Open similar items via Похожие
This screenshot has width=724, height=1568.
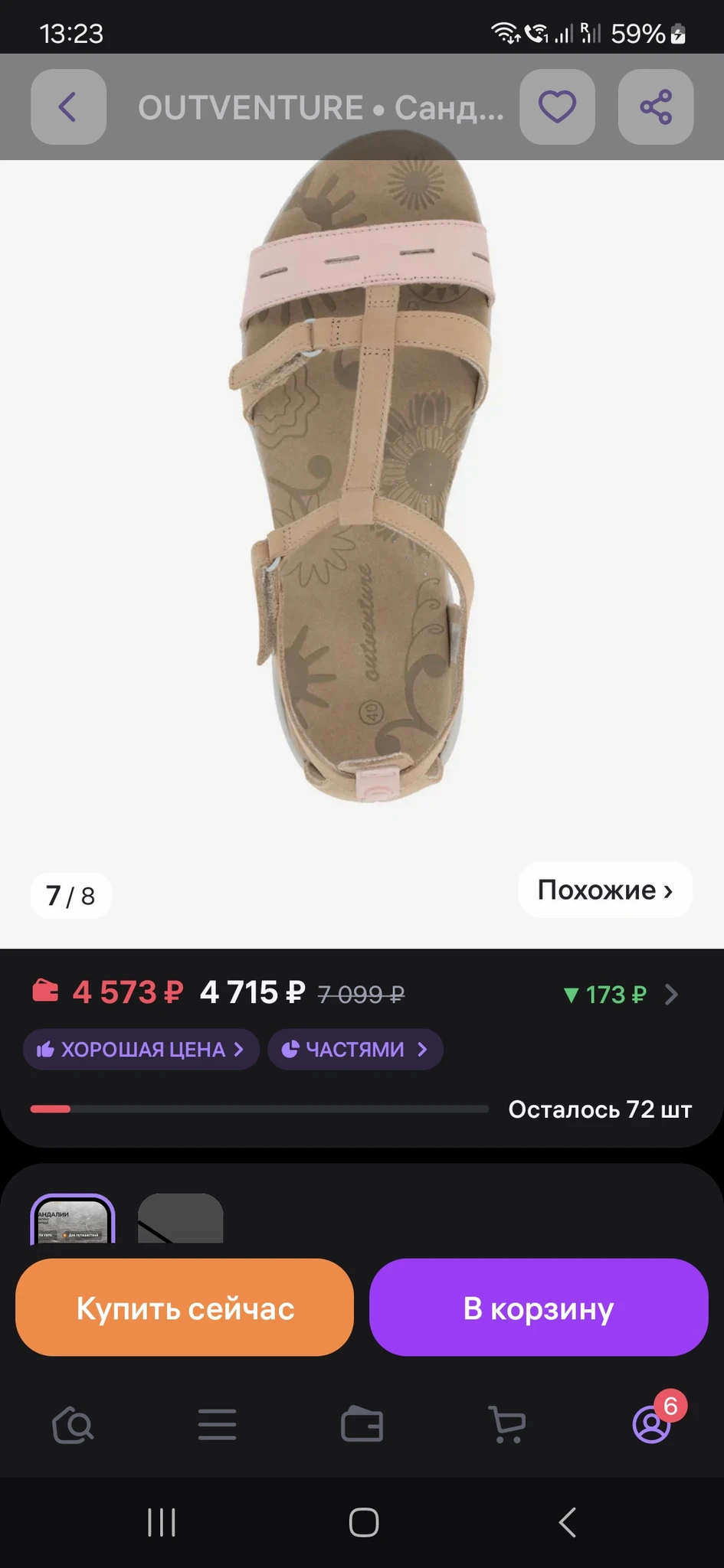pos(605,890)
